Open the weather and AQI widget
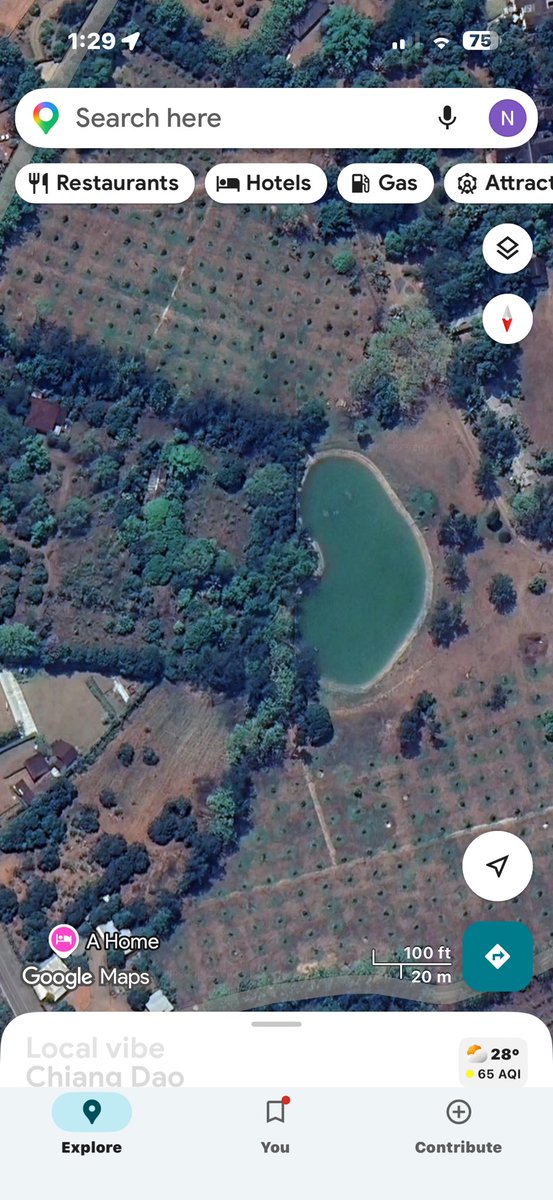Image resolution: width=553 pixels, height=1200 pixels. click(x=493, y=1063)
